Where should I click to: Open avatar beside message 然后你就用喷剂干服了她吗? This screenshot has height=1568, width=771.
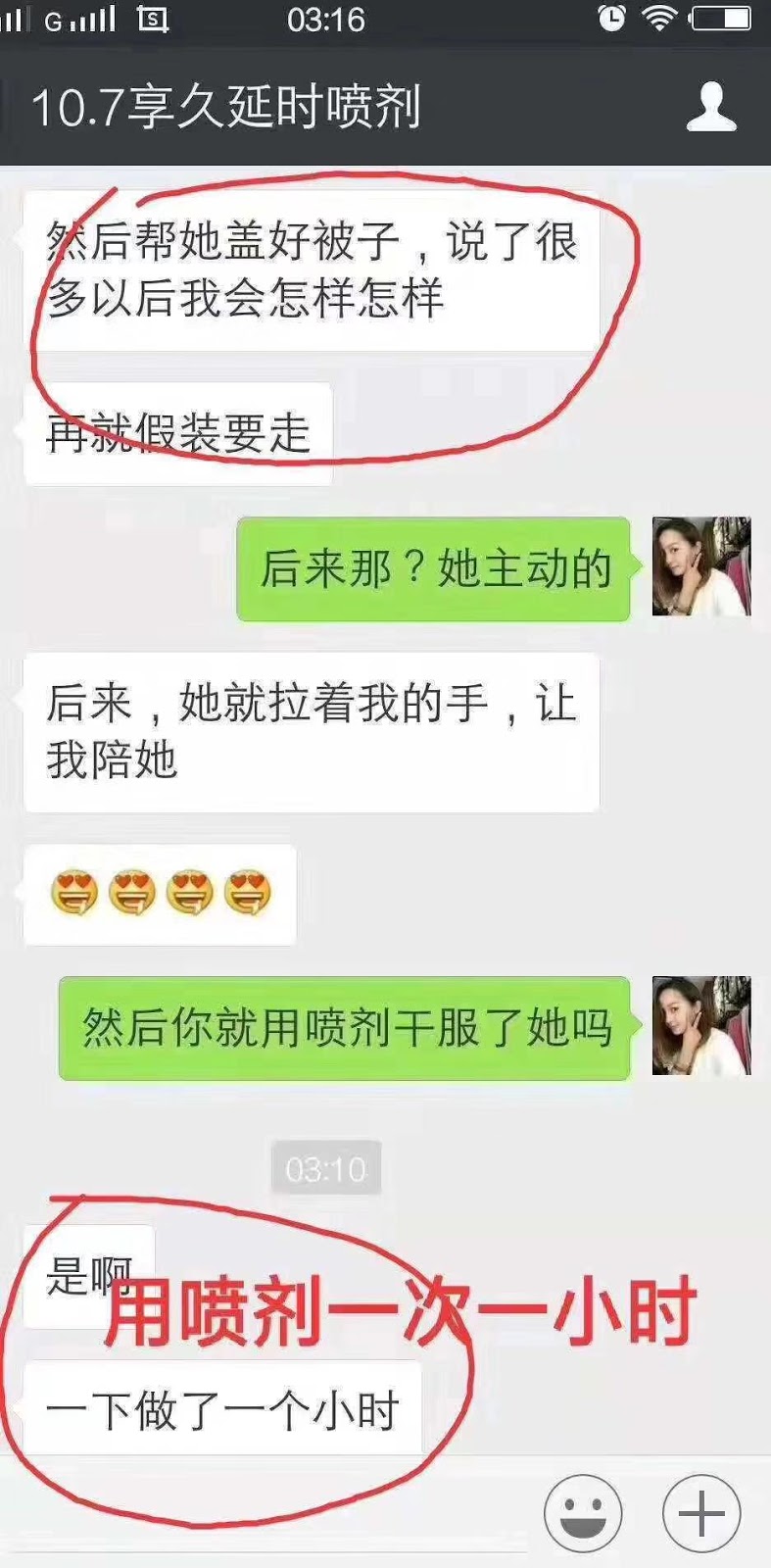click(701, 1026)
